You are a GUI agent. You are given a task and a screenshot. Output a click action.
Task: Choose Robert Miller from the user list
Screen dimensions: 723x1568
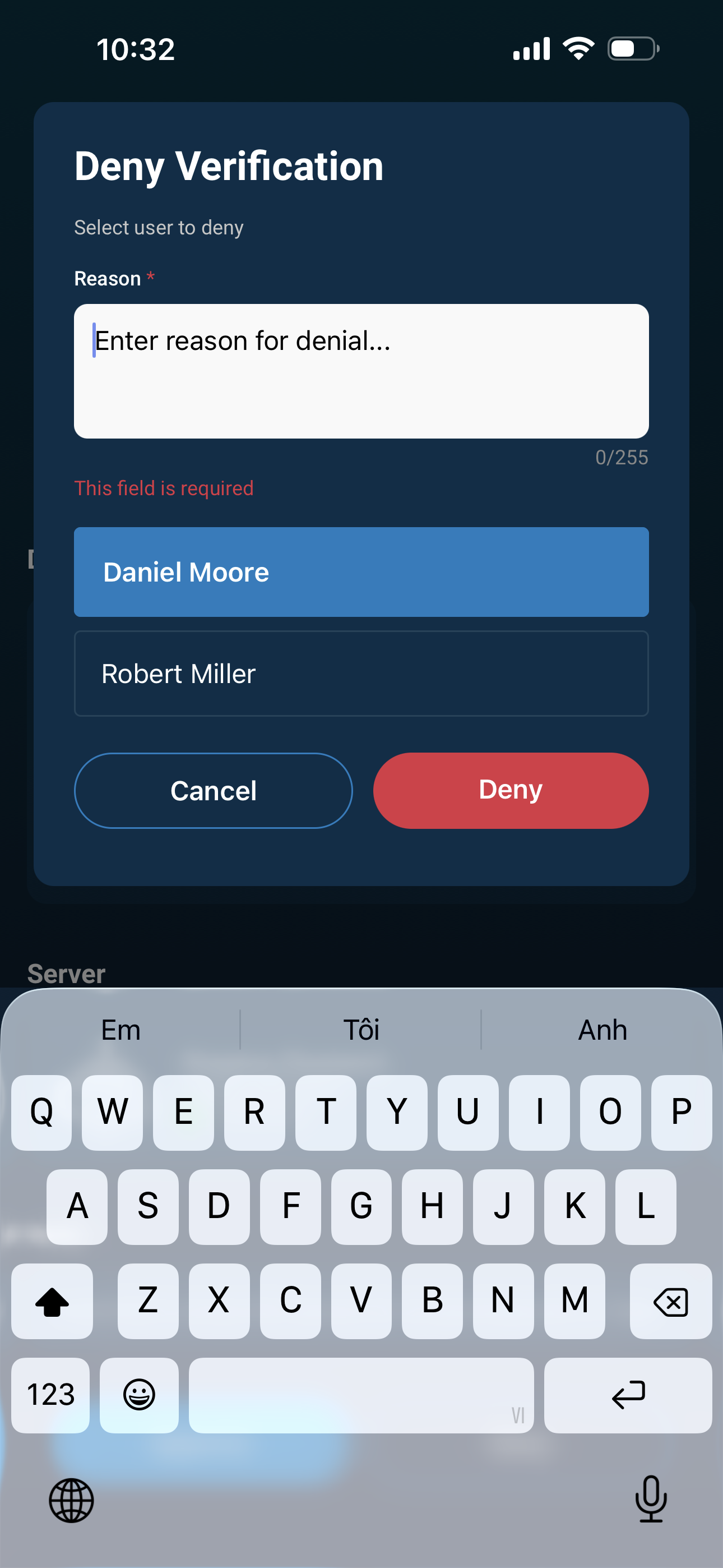coord(361,673)
